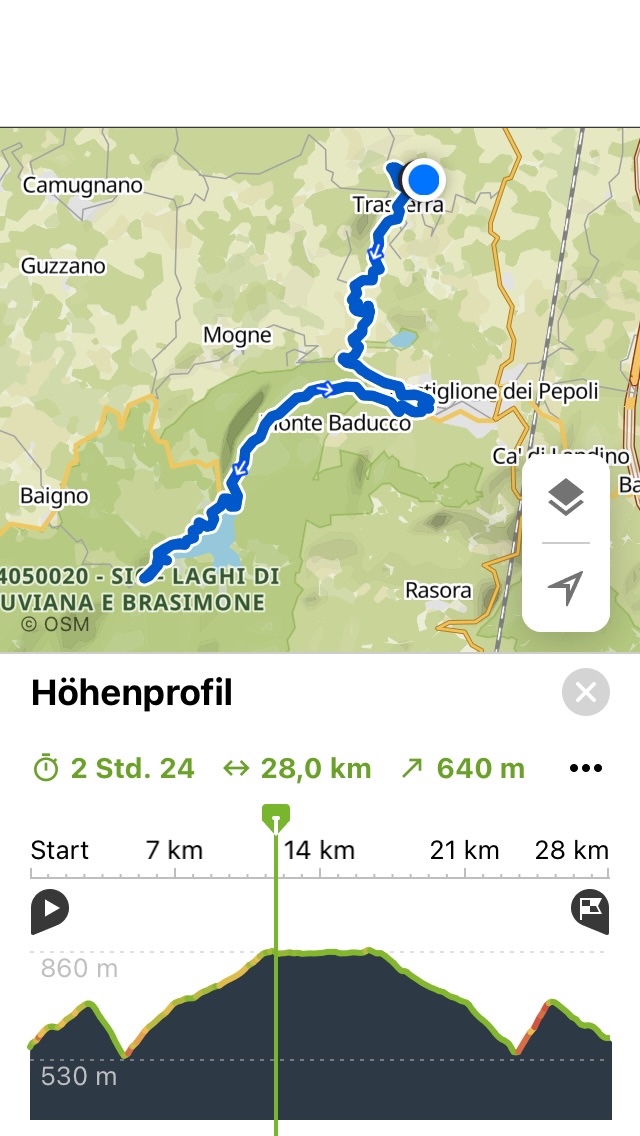
Task: Close the Höhenprofil panel
Action: point(585,693)
